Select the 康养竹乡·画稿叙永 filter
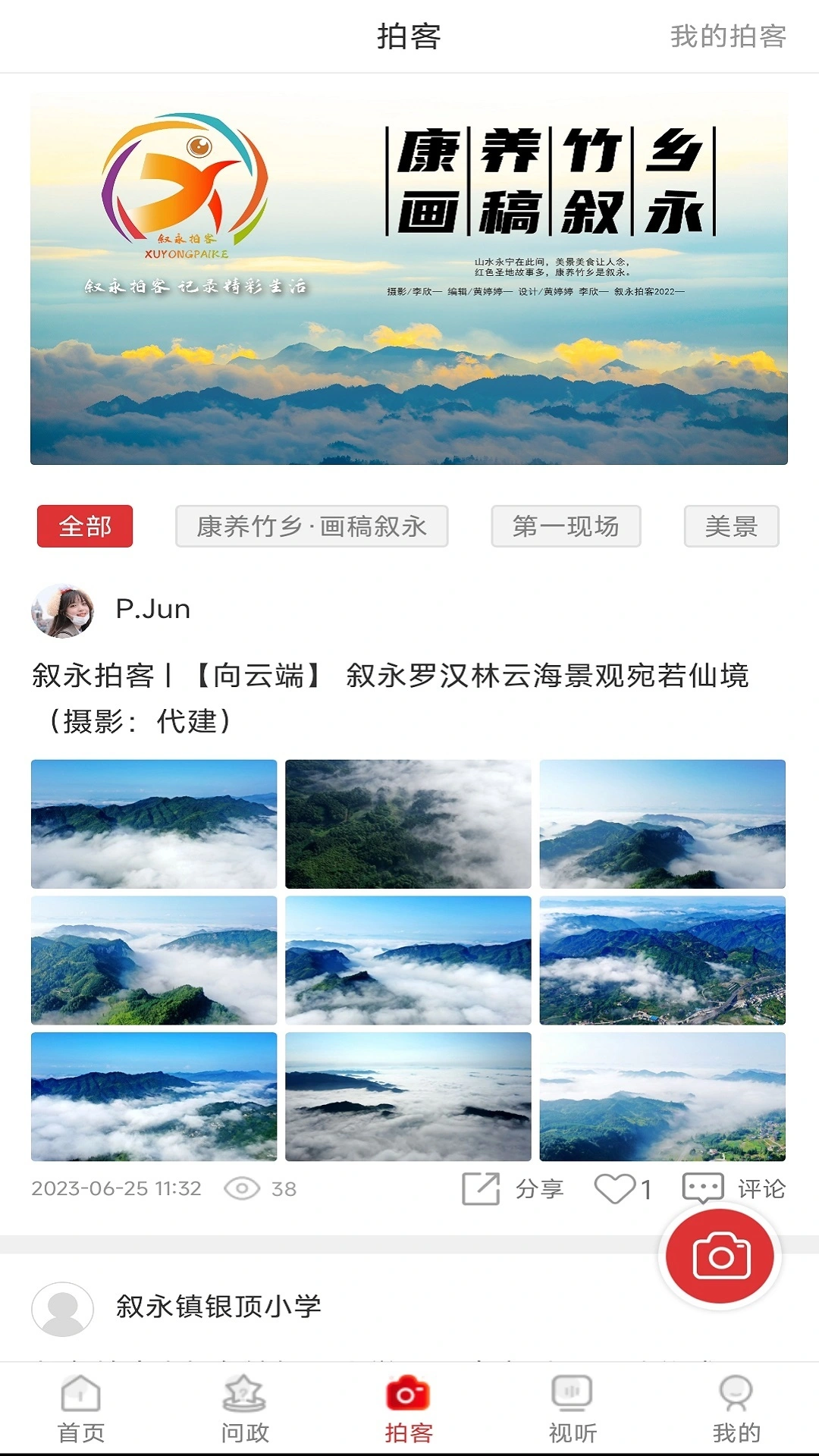 tap(310, 526)
